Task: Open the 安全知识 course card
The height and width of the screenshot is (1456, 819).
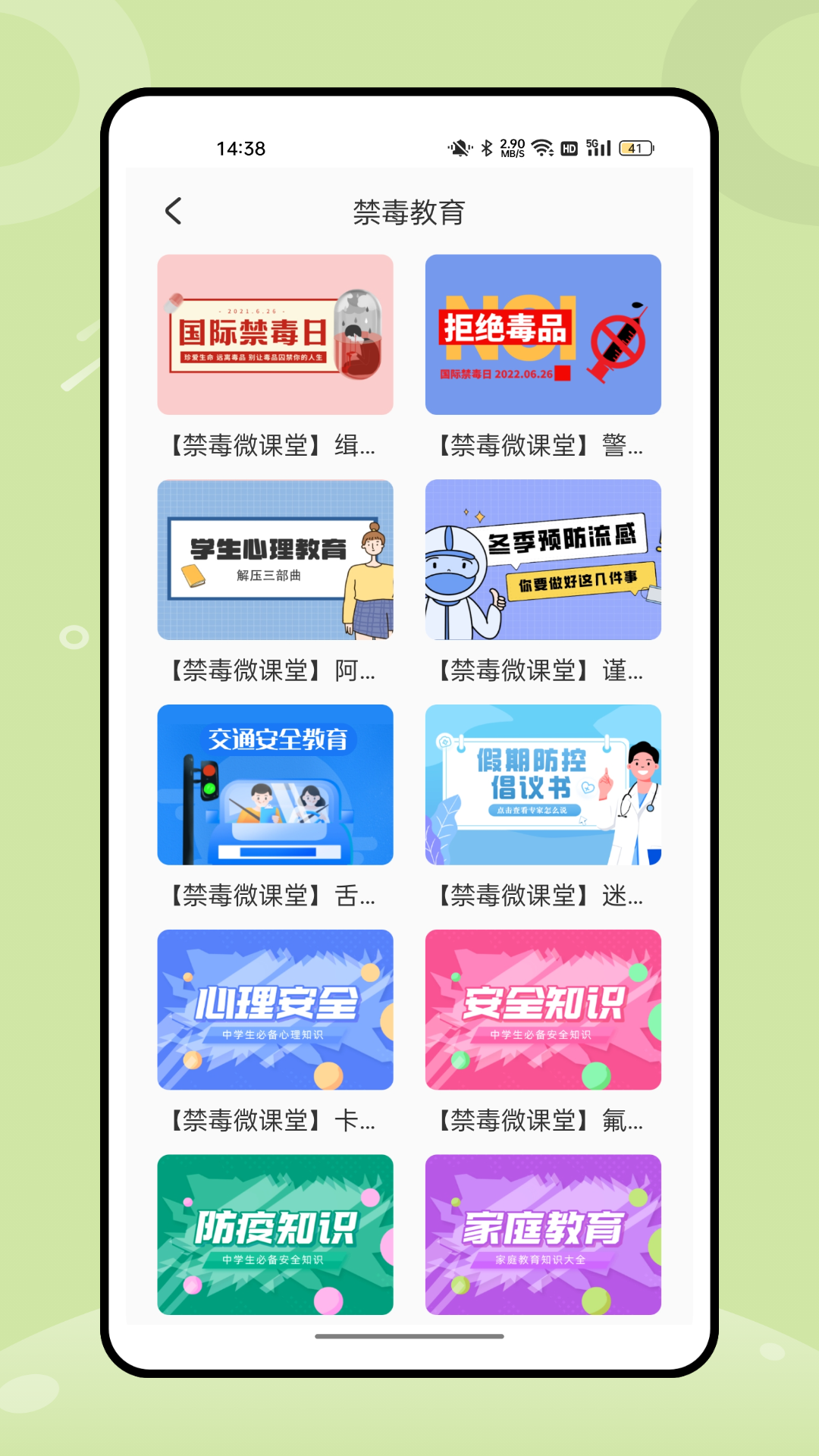Action: click(543, 1009)
